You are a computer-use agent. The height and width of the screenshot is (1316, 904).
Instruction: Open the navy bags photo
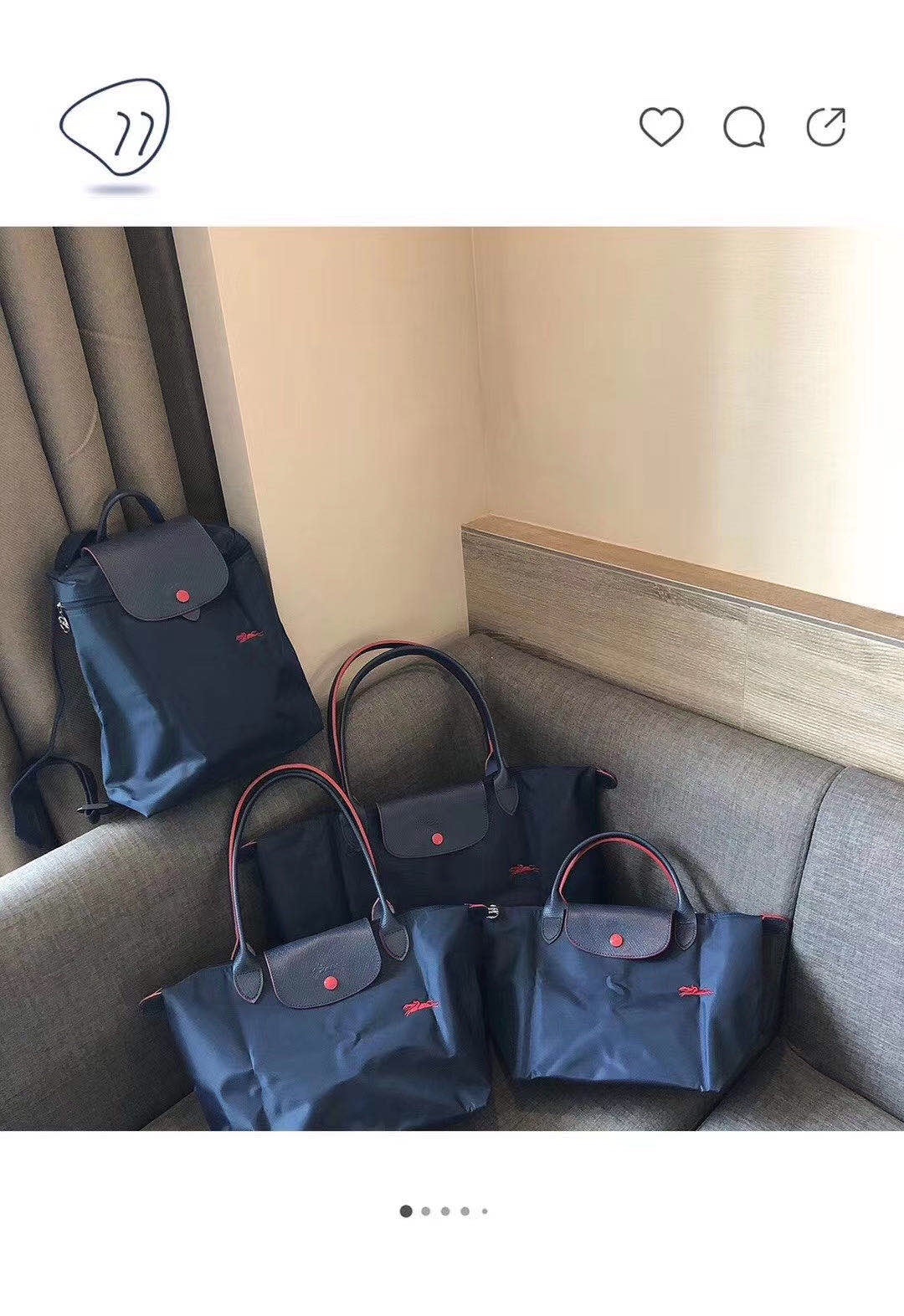(x=452, y=678)
